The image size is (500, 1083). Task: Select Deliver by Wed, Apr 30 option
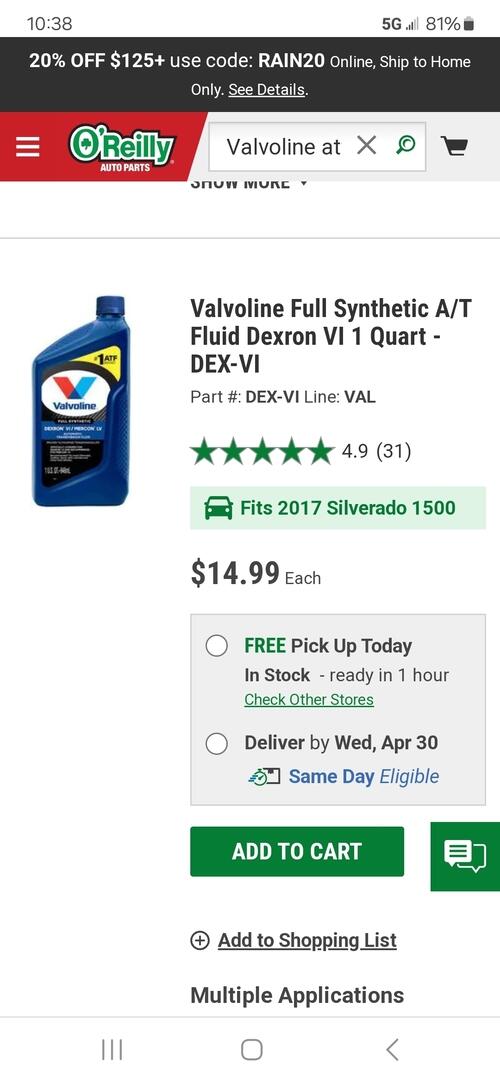216,744
